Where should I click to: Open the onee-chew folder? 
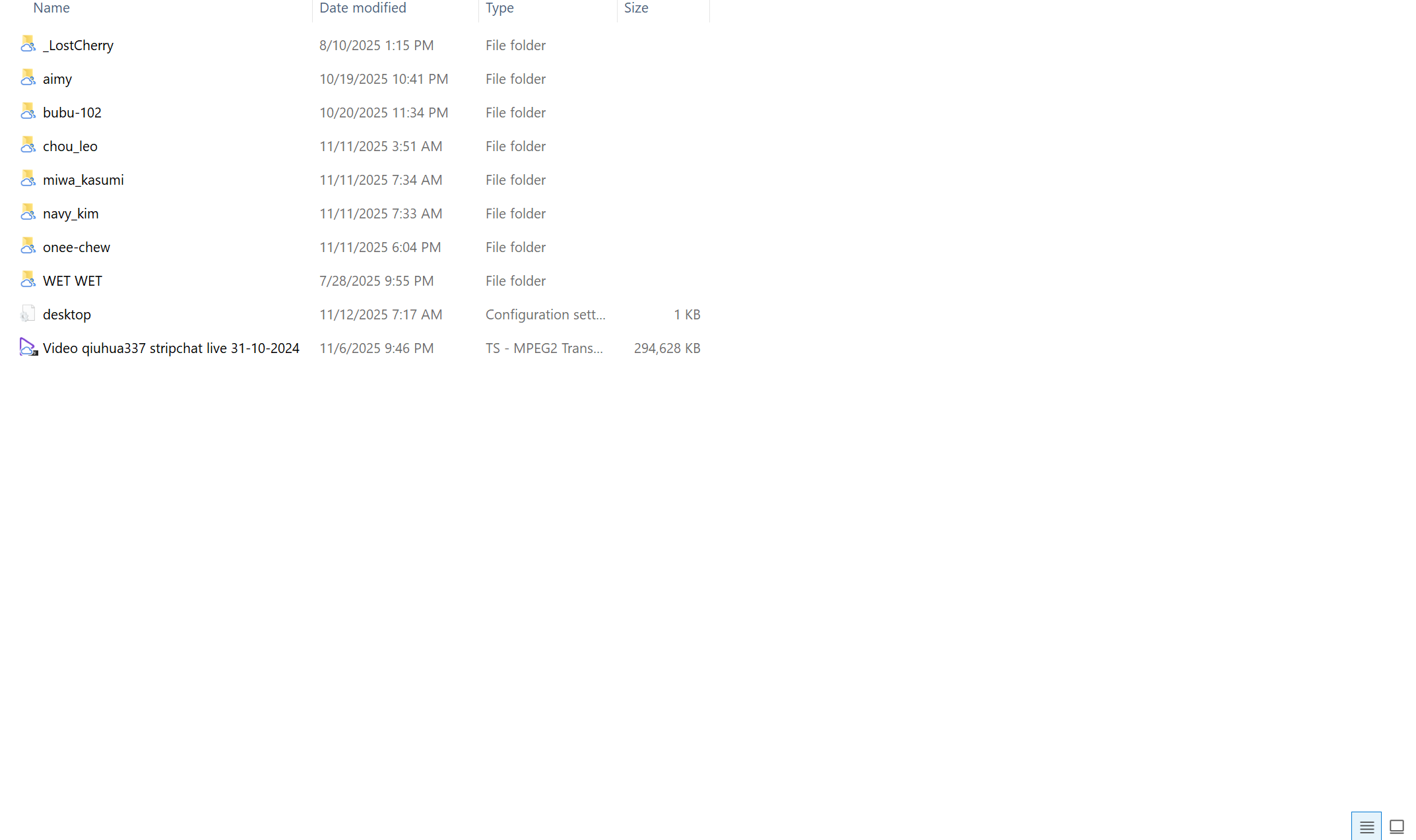click(x=77, y=247)
